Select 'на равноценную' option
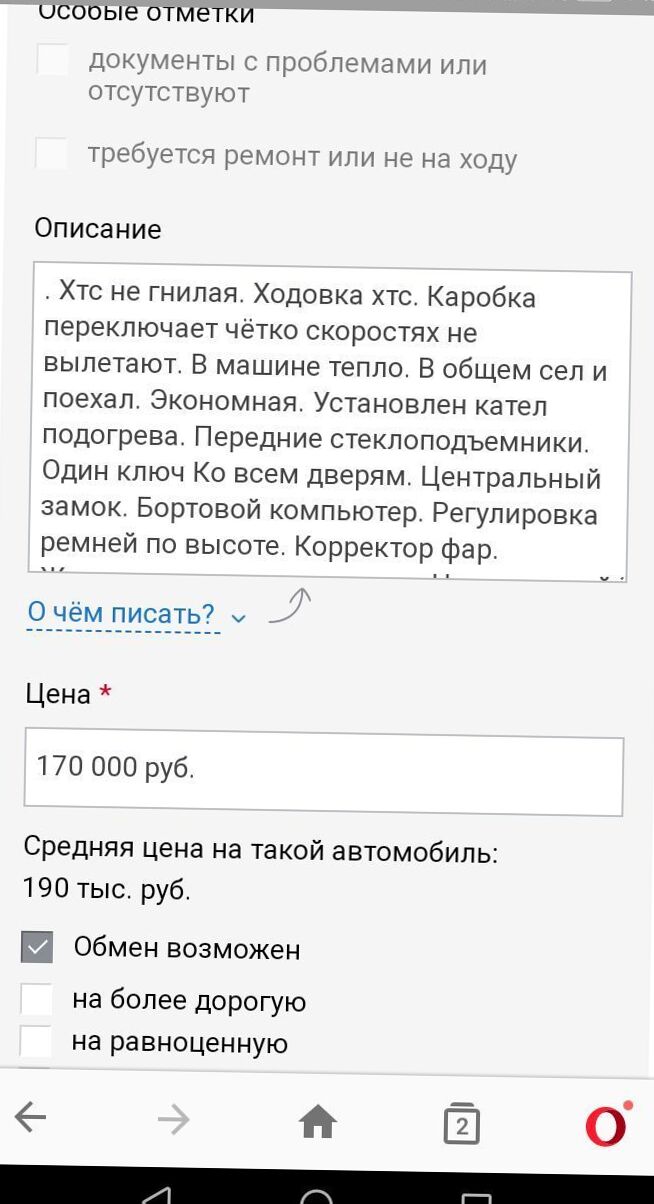Viewport: 654px width, 1204px height. pos(35,1042)
